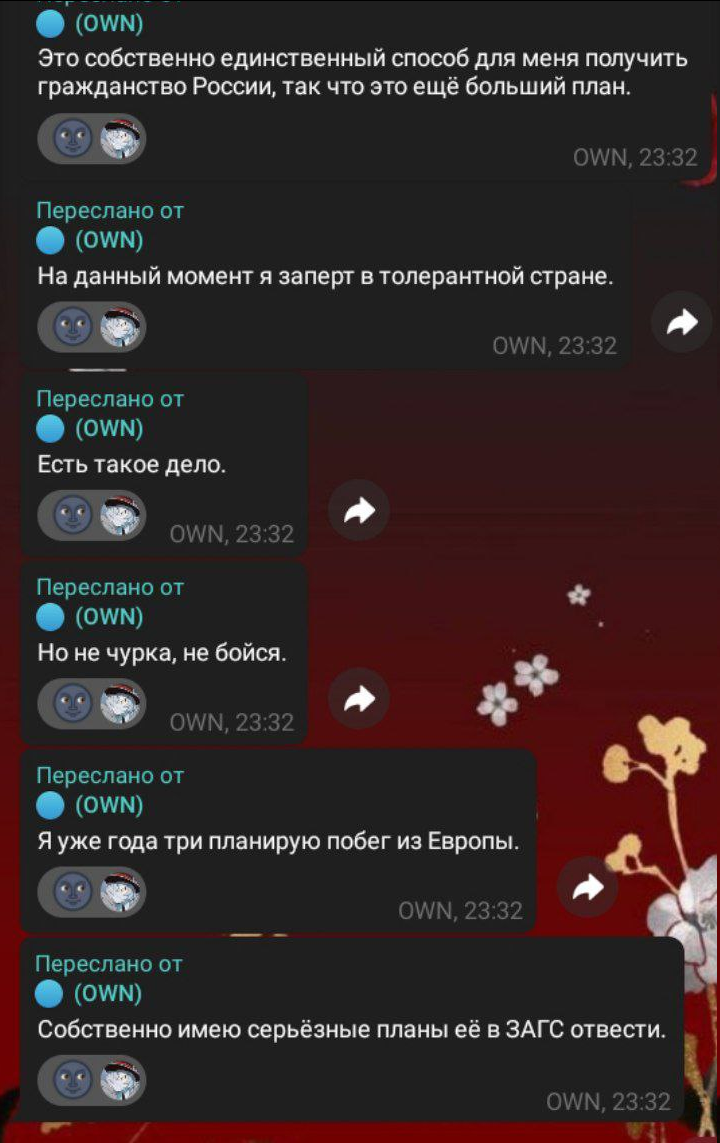Forward the message "Но не чурка, не бойся."
Viewport: 720px width, 1143px height.
pyautogui.click(x=358, y=699)
